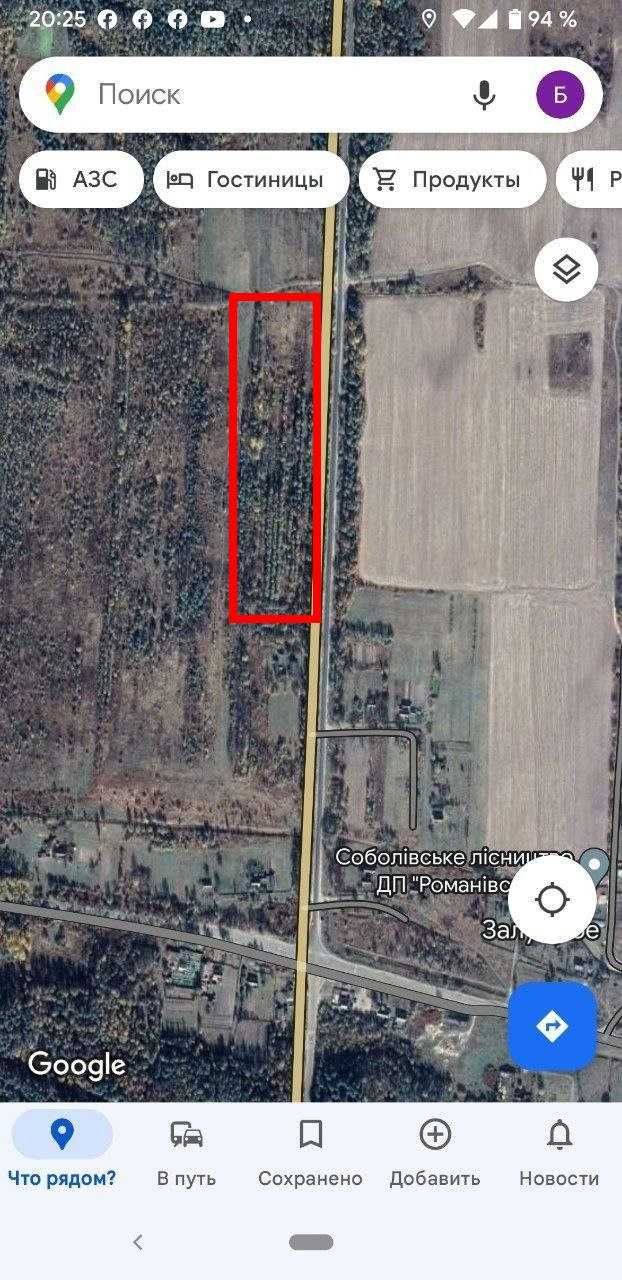Tap the system back arrow
The width and height of the screenshot is (622, 1280).
[138, 1242]
